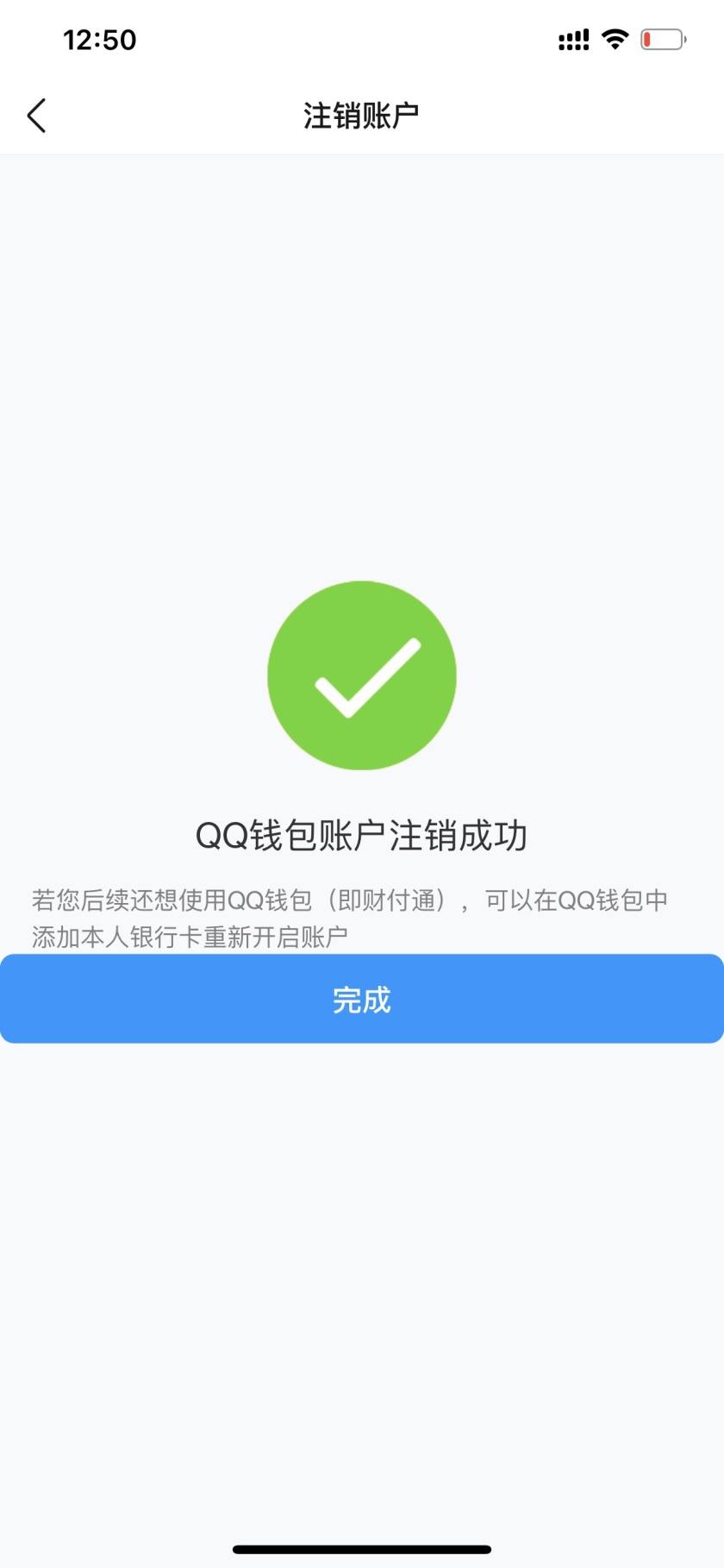724x1568 pixels.
Task: Select the navigation bar header area
Action: [362, 114]
